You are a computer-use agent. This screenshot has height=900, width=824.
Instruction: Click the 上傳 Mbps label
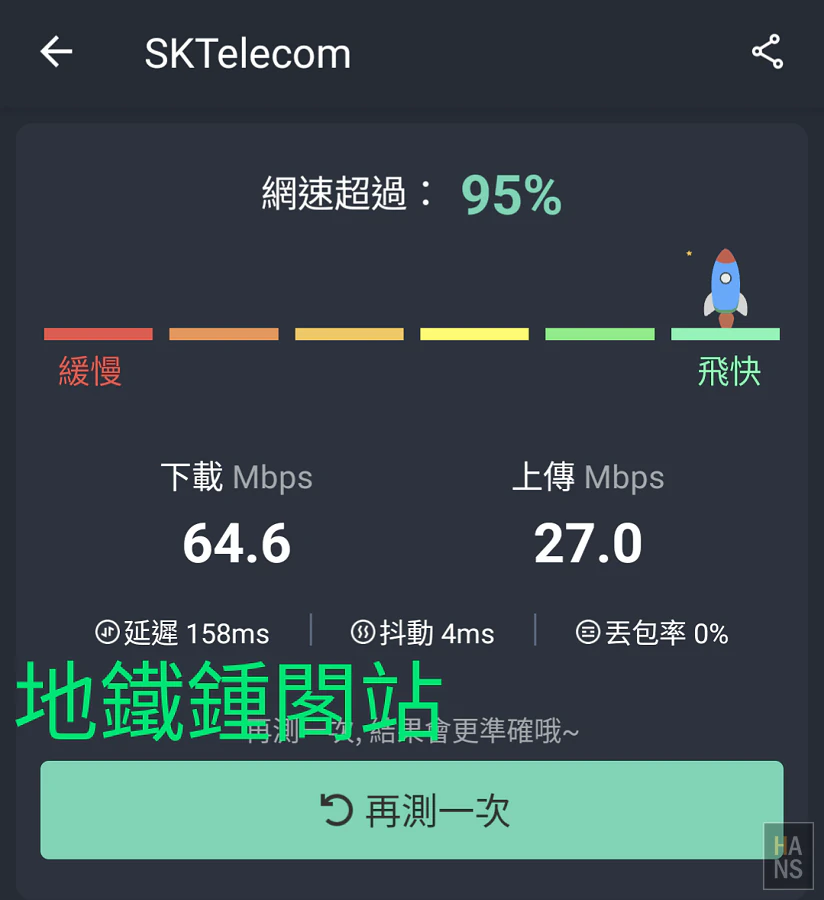click(590, 478)
